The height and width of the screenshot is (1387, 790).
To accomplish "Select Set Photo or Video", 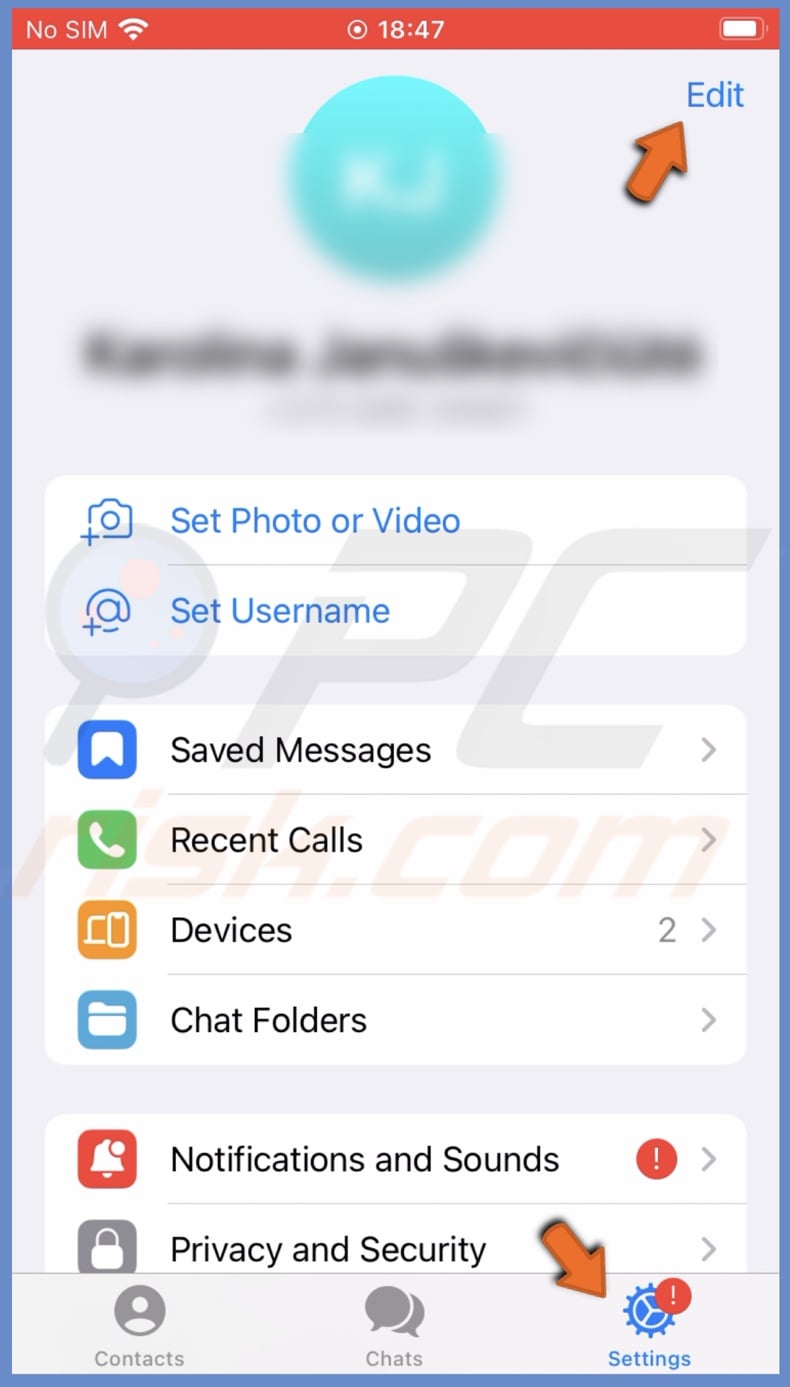I will click(x=314, y=521).
